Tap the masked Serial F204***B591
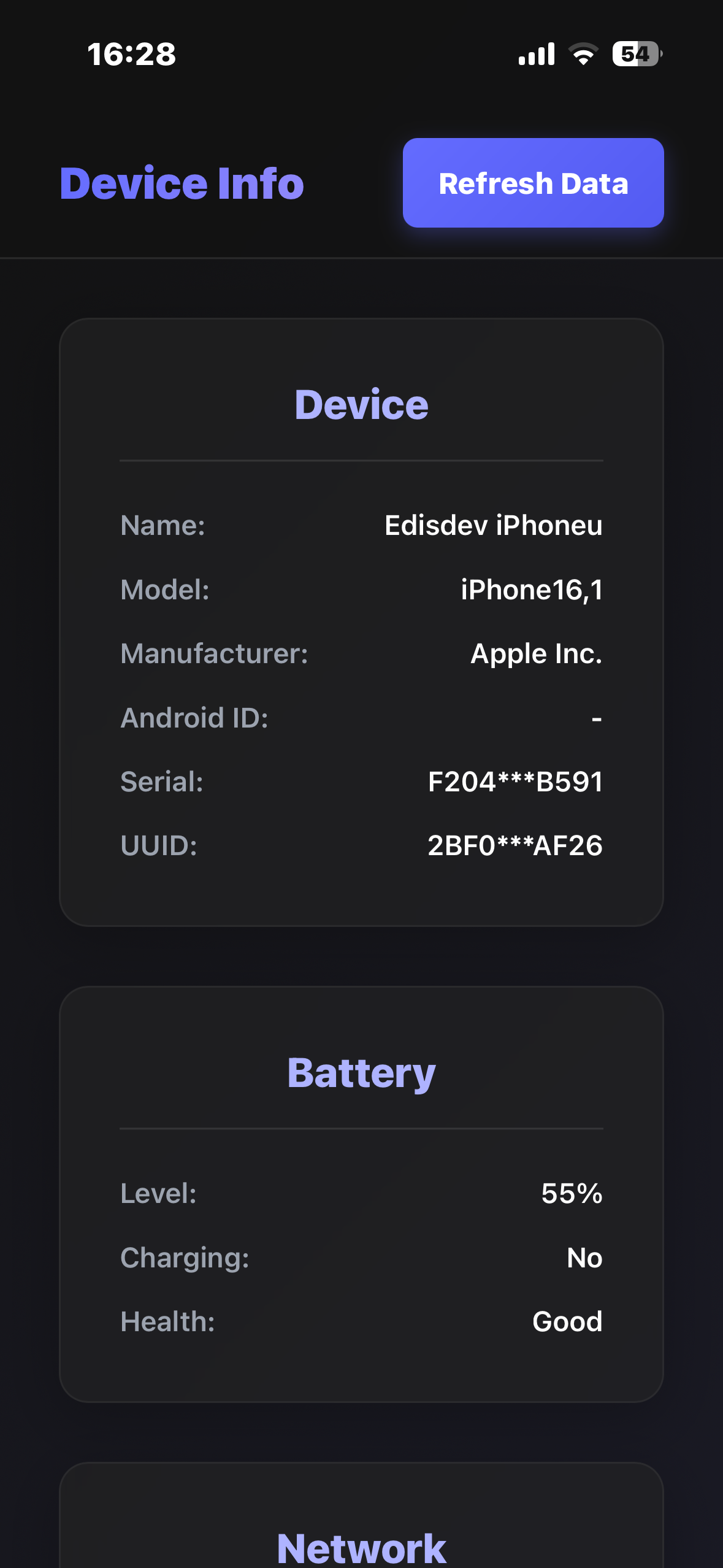Image resolution: width=723 pixels, height=1568 pixels. [x=515, y=781]
